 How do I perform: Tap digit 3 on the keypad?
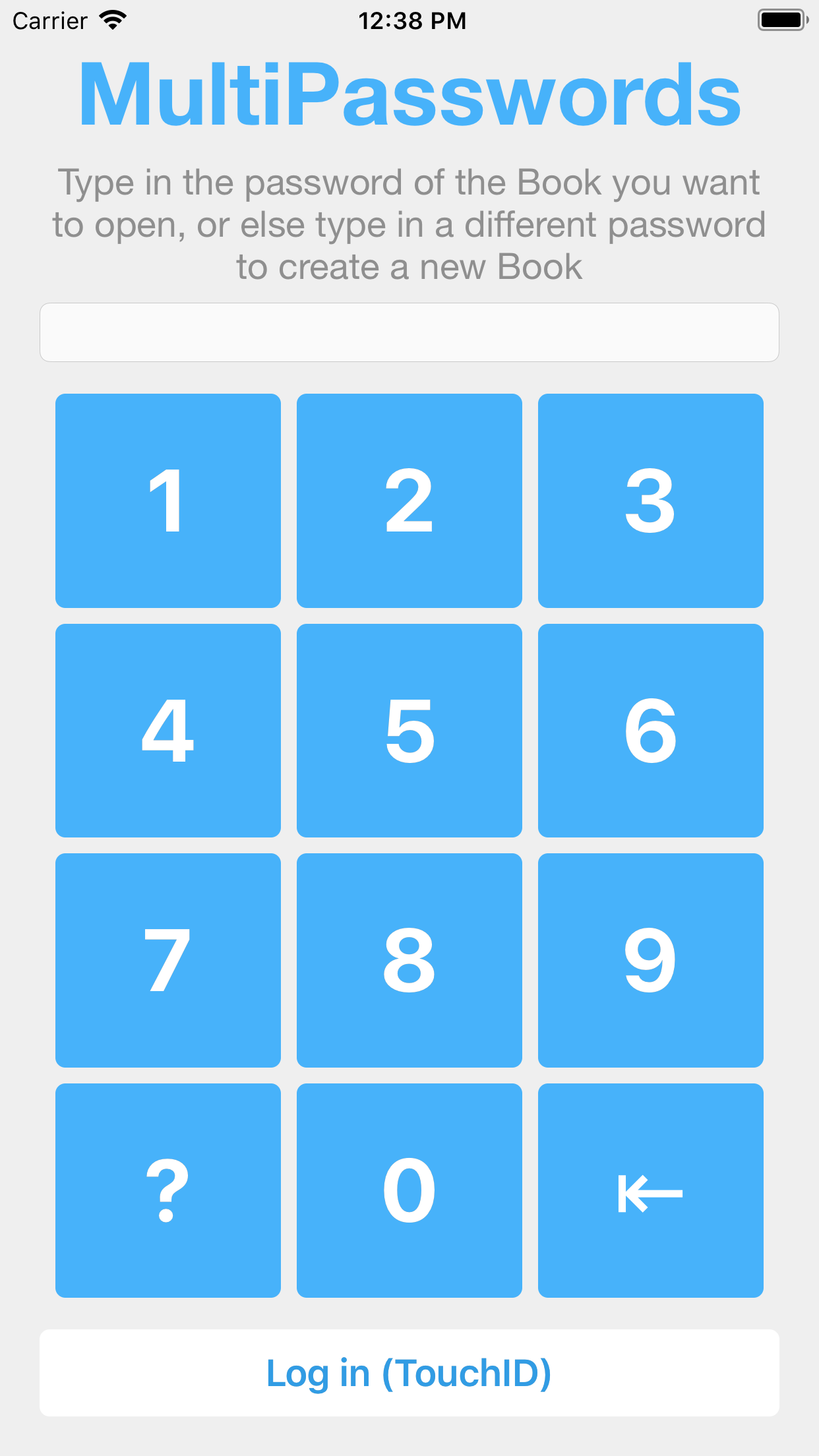coord(650,500)
